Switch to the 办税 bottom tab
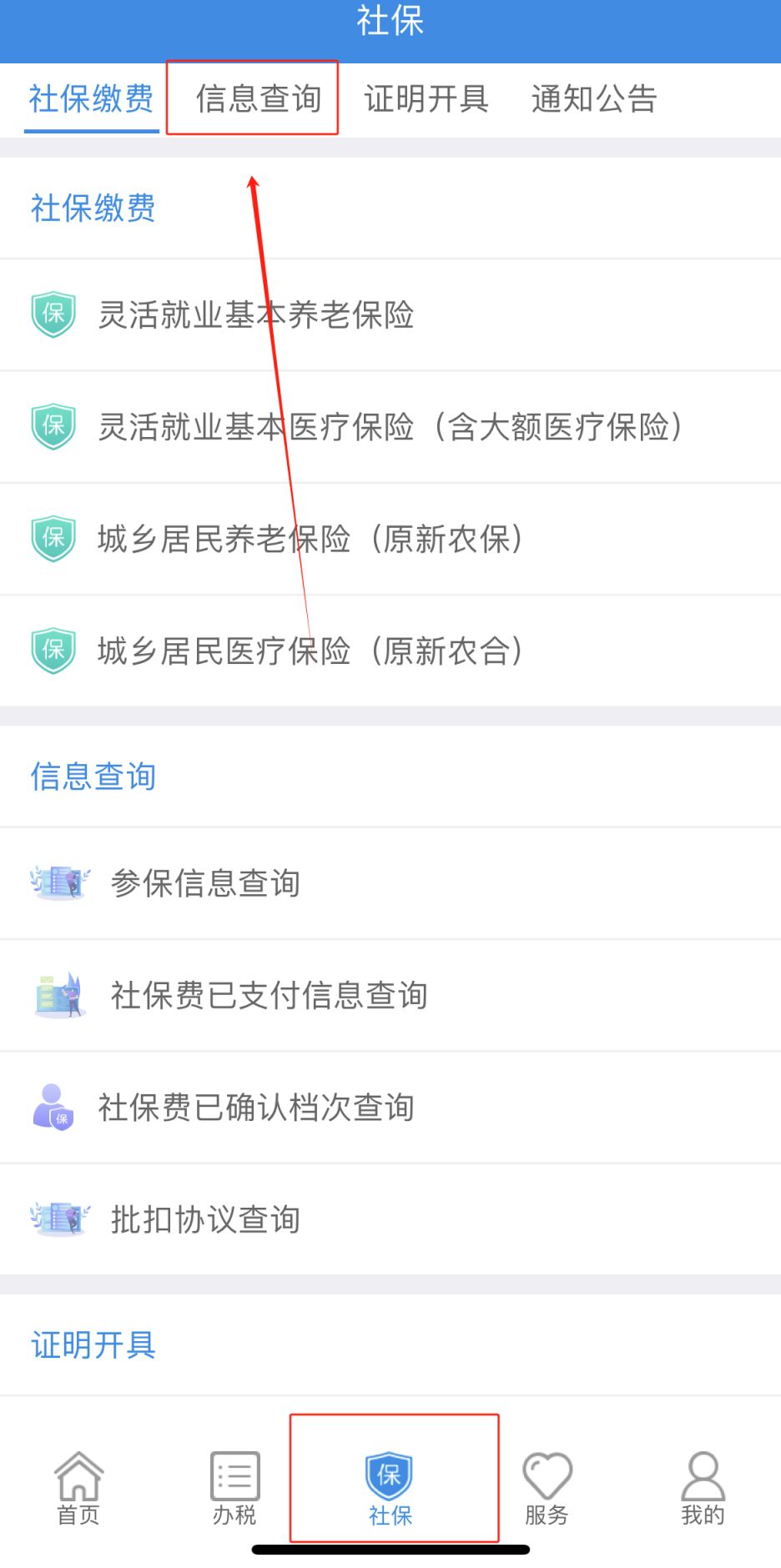 234,1489
